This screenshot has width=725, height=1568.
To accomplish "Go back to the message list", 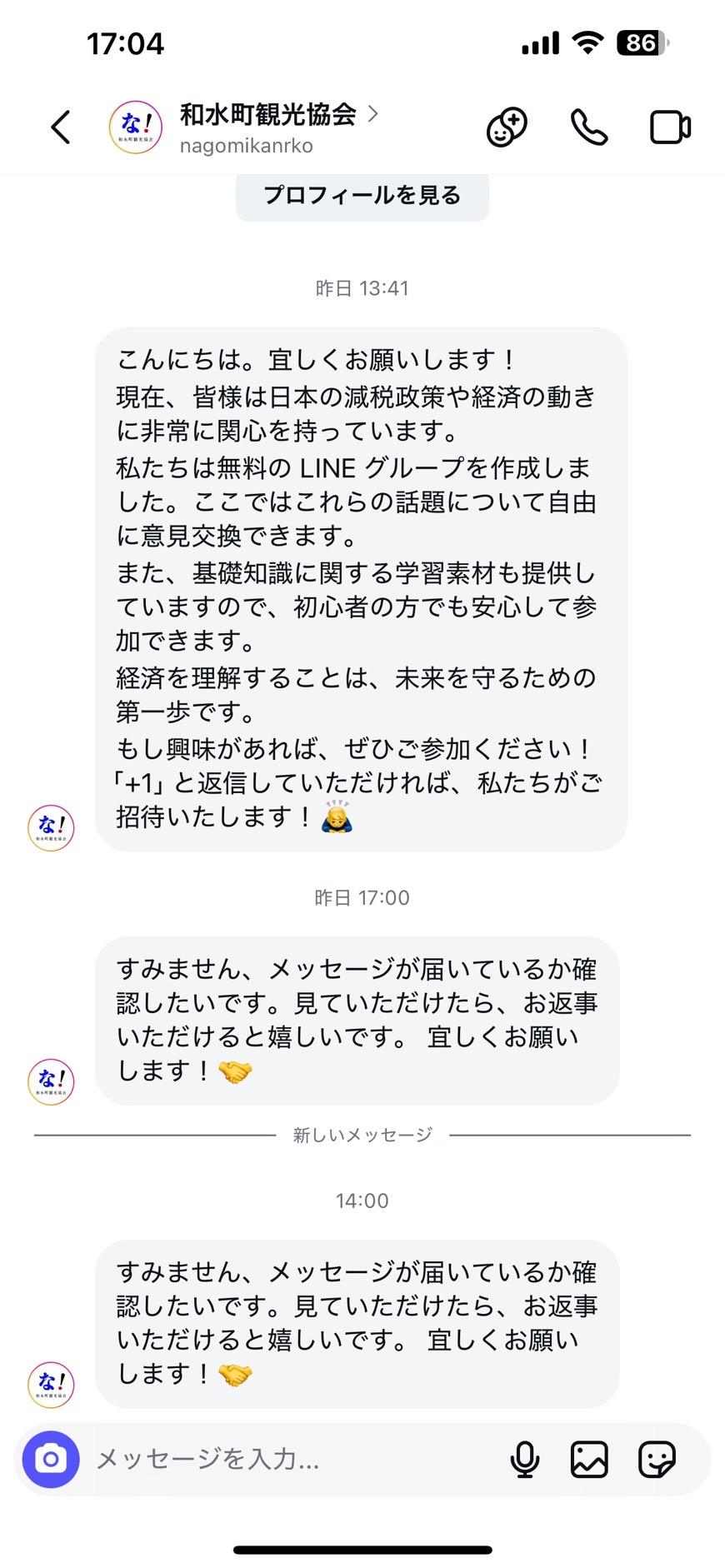I will click(60, 127).
